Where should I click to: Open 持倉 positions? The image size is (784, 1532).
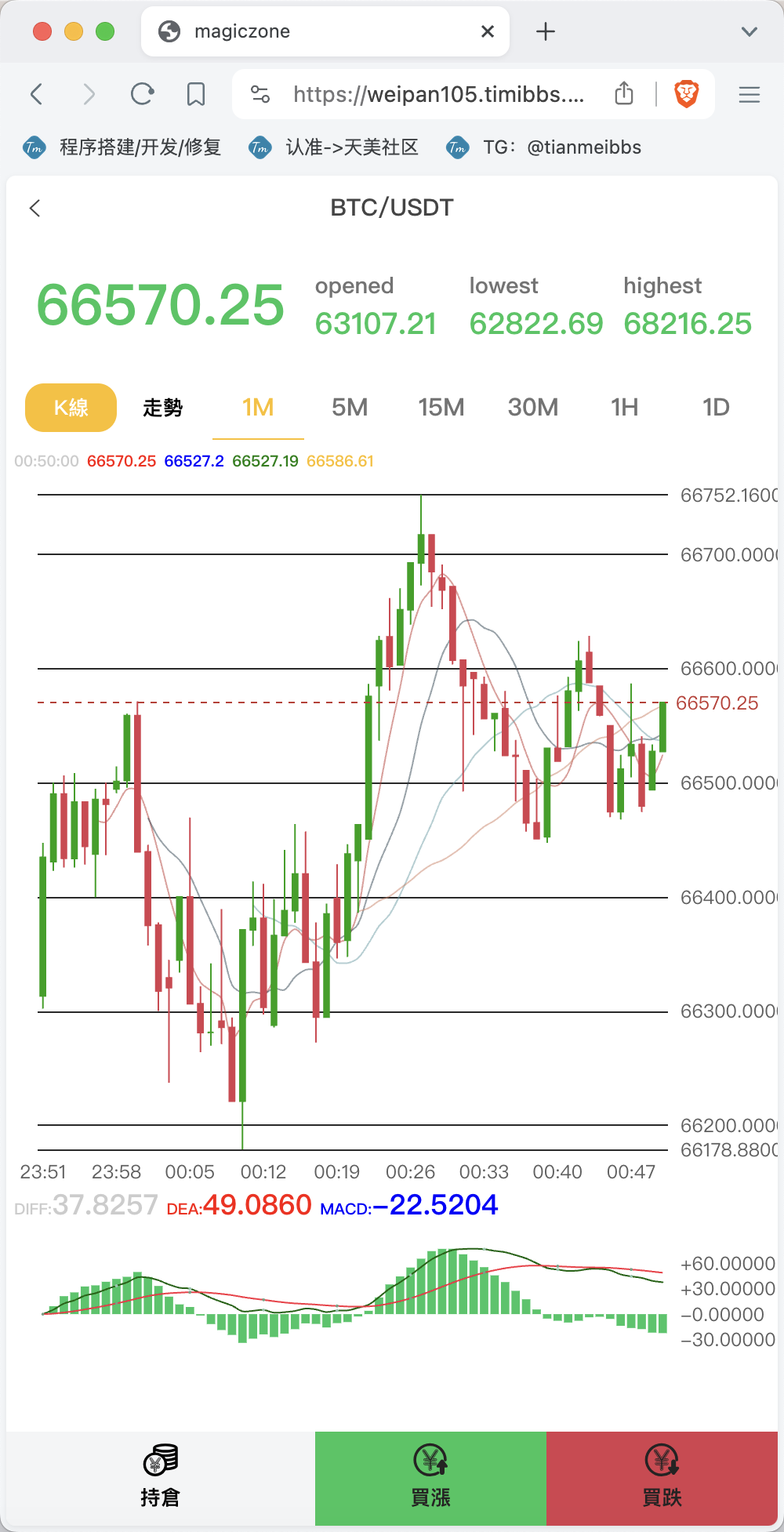pos(161,1478)
